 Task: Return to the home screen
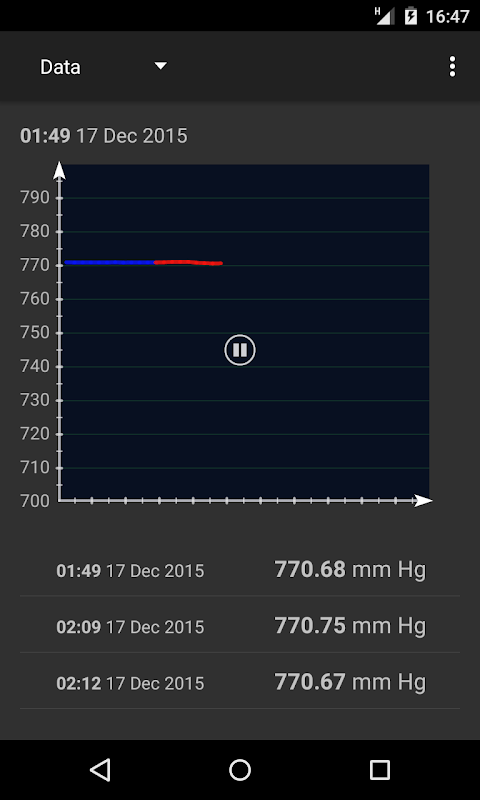(240, 769)
